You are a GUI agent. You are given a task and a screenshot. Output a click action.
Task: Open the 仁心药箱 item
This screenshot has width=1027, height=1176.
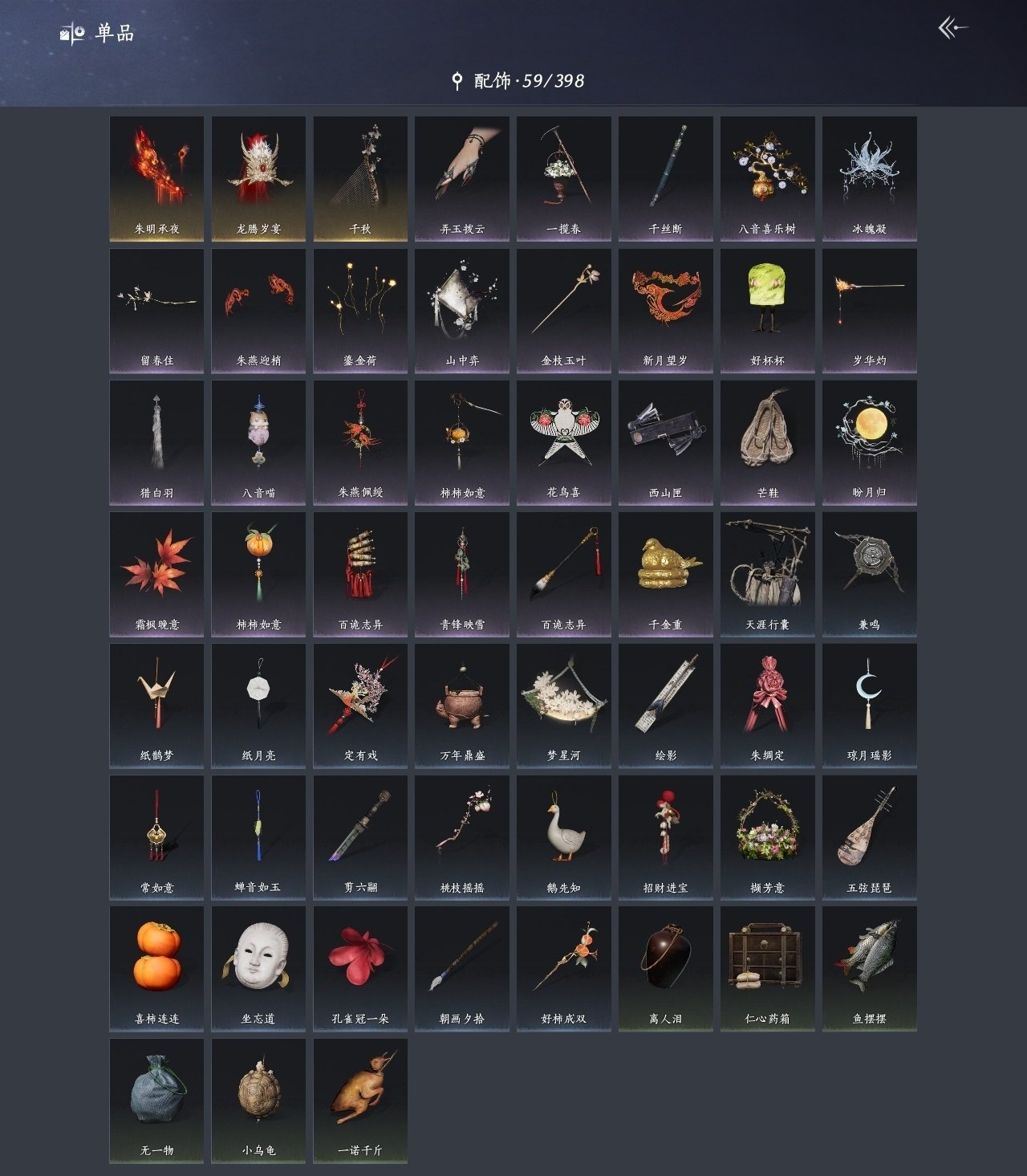point(767,969)
